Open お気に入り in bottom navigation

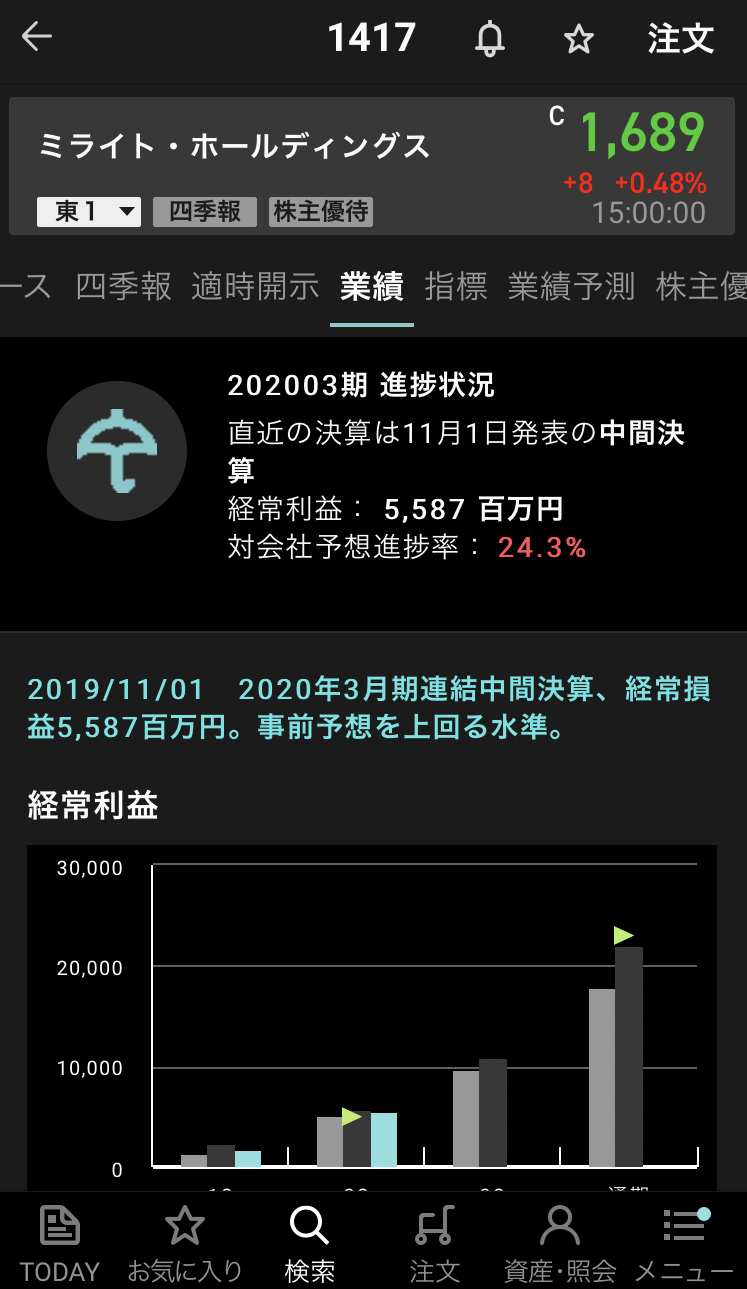185,1243
